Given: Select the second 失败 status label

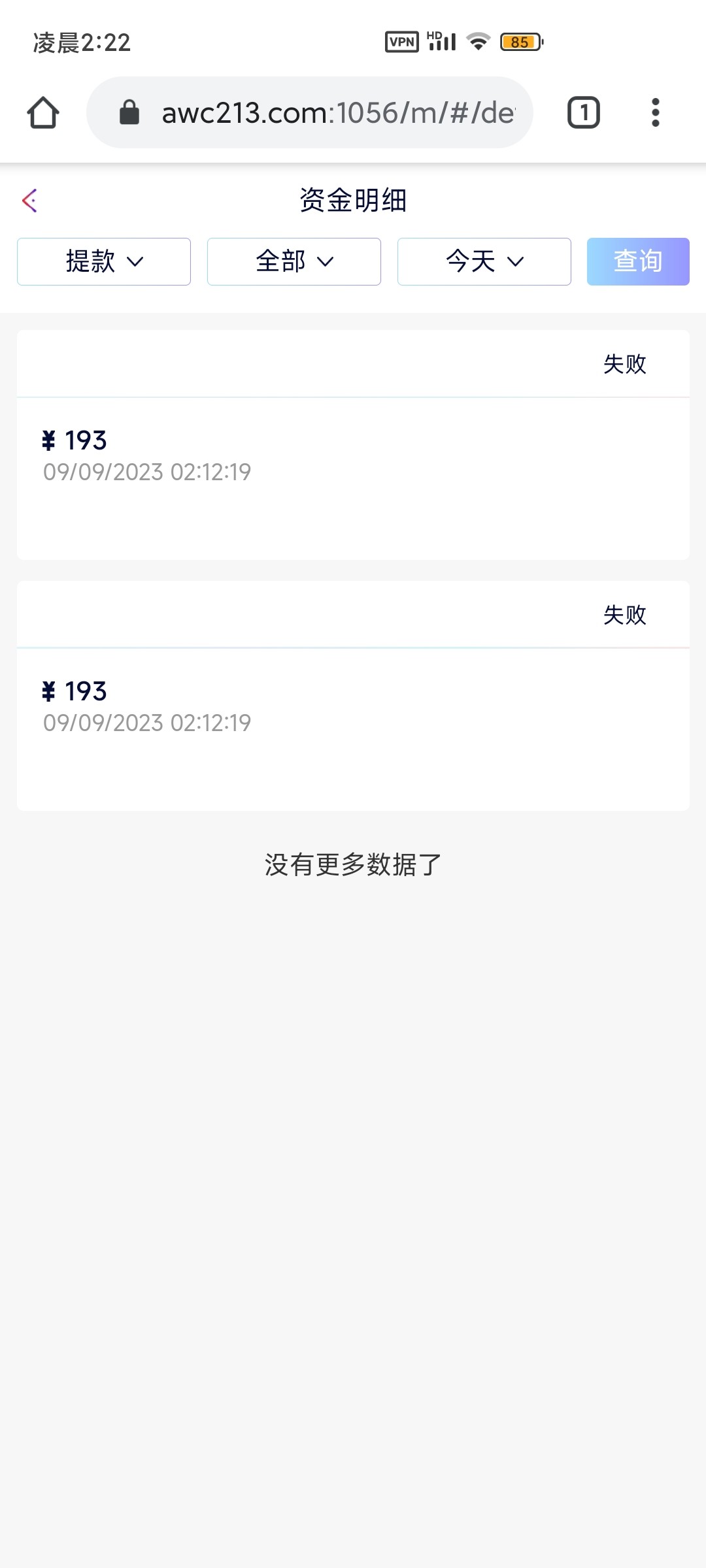Looking at the screenshot, I should 624,614.
